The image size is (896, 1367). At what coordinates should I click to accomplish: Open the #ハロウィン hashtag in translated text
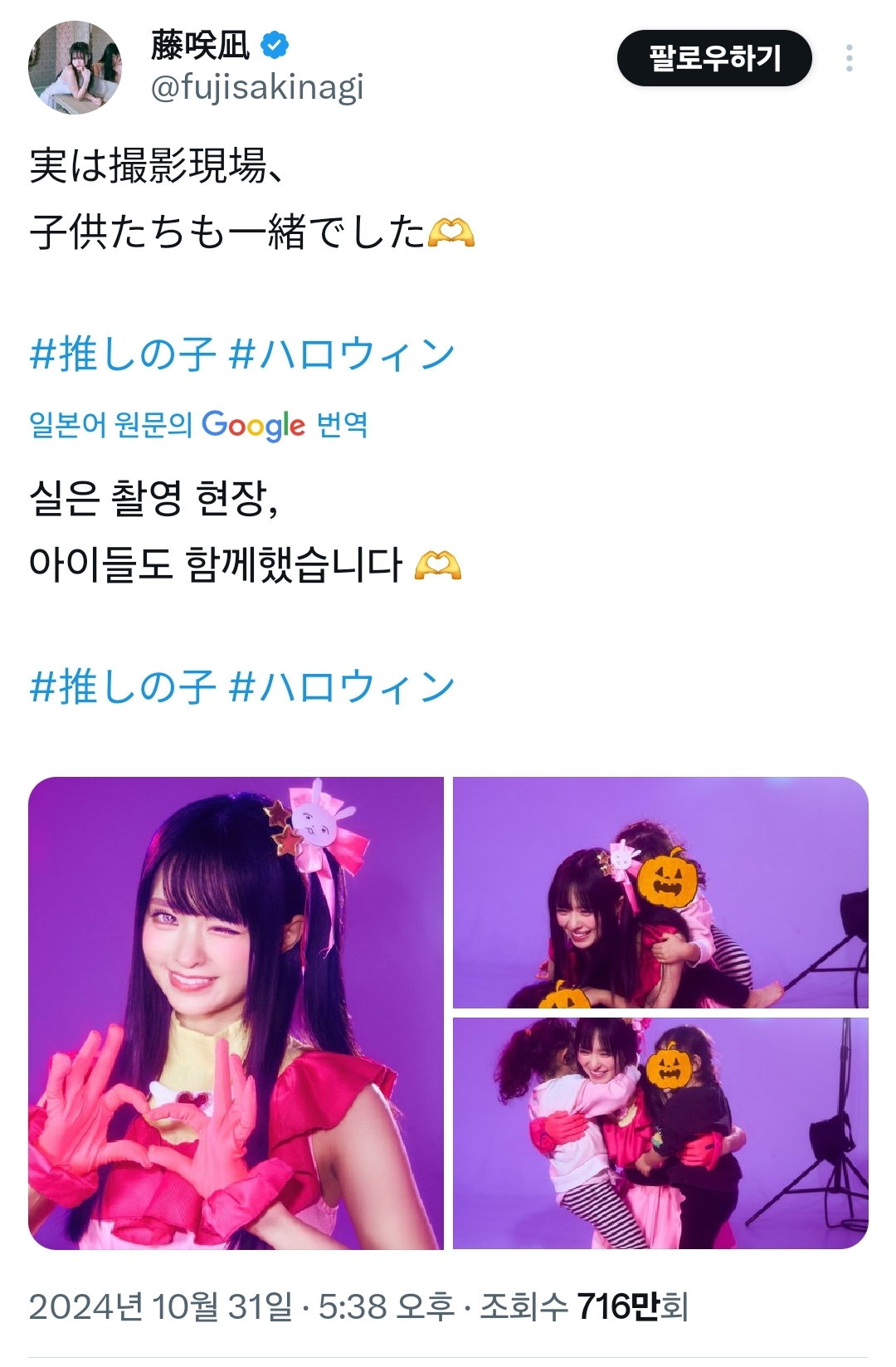click(x=341, y=687)
